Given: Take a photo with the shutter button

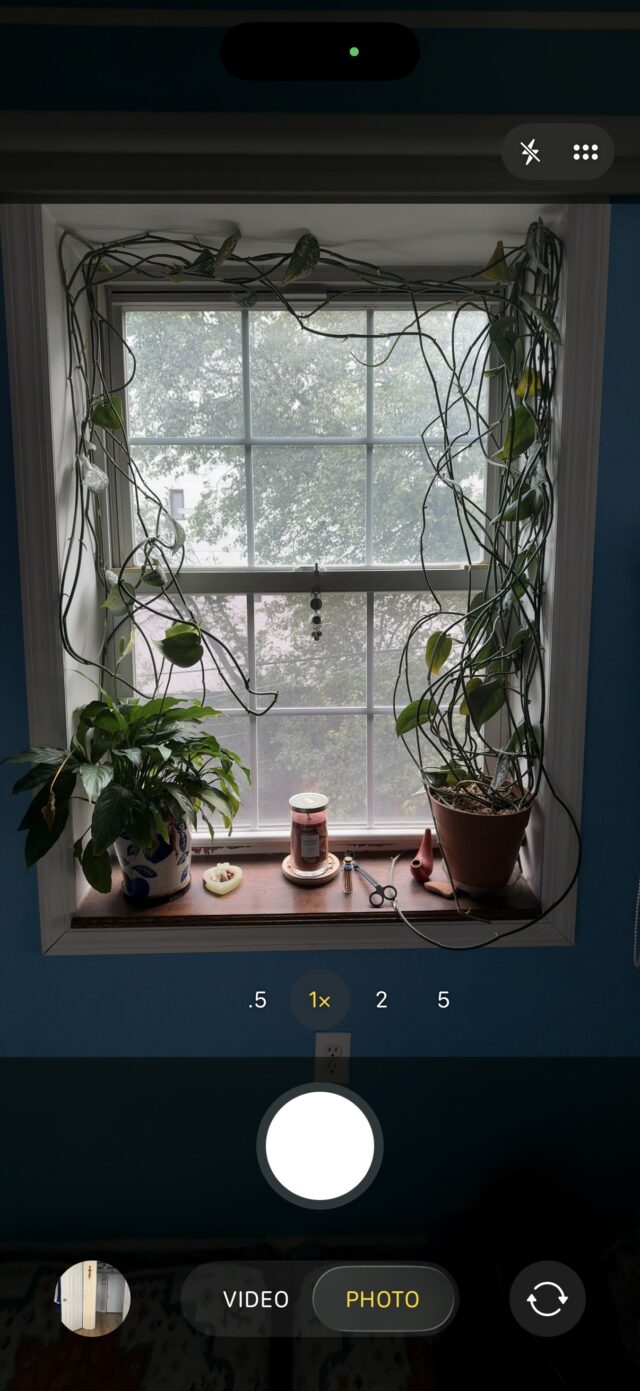Looking at the screenshot, I should [x=320, y=1146].
